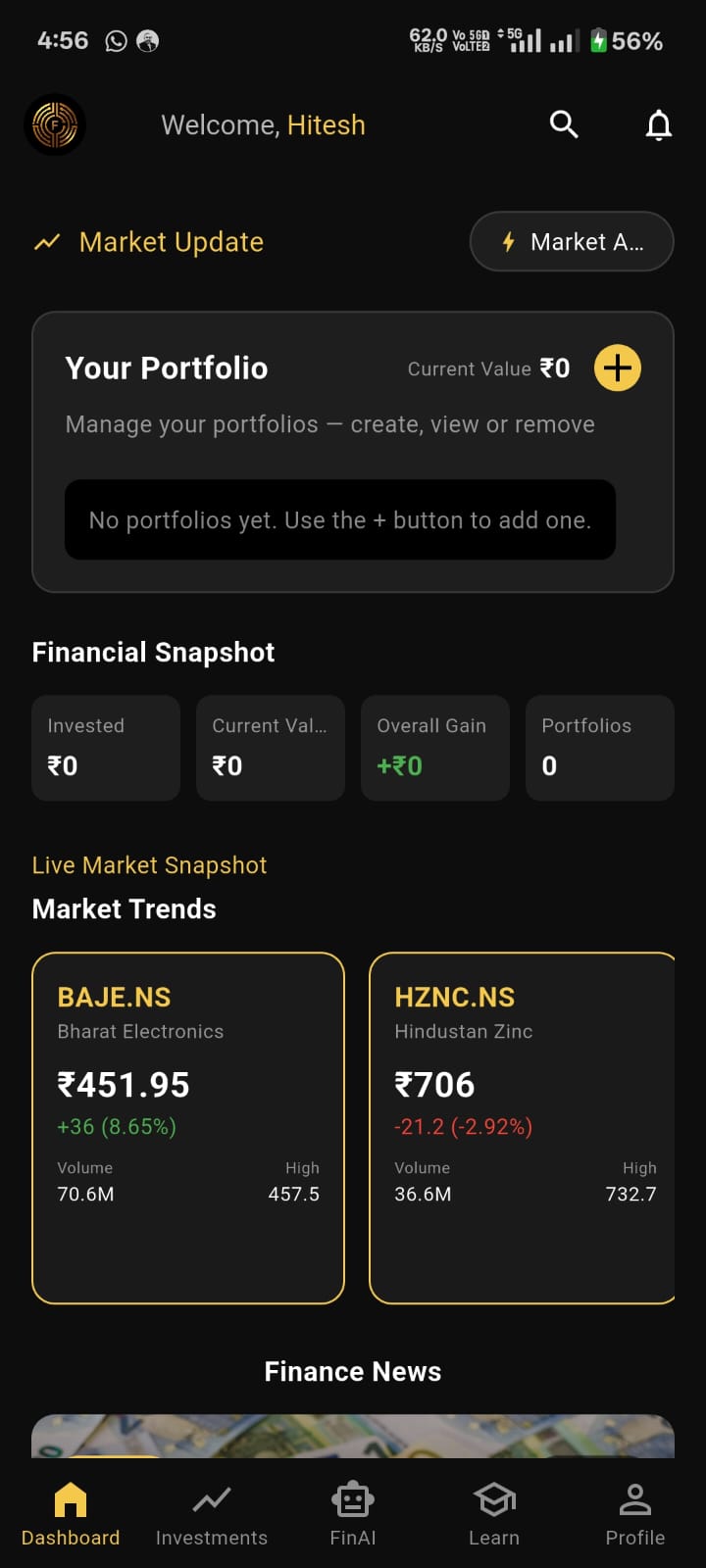Tap the Market A... lightning button
This screenshot has height=1568, width=706.
pos(572,242)
